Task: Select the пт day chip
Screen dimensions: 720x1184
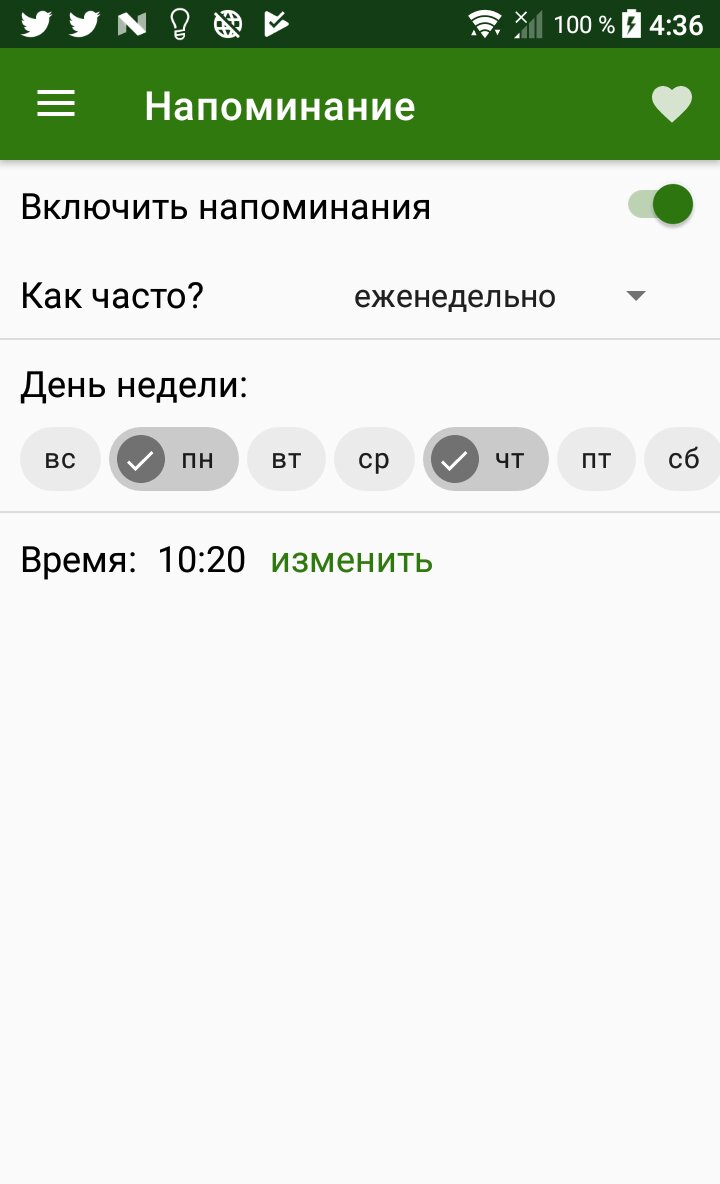Action: pos(596,459)
